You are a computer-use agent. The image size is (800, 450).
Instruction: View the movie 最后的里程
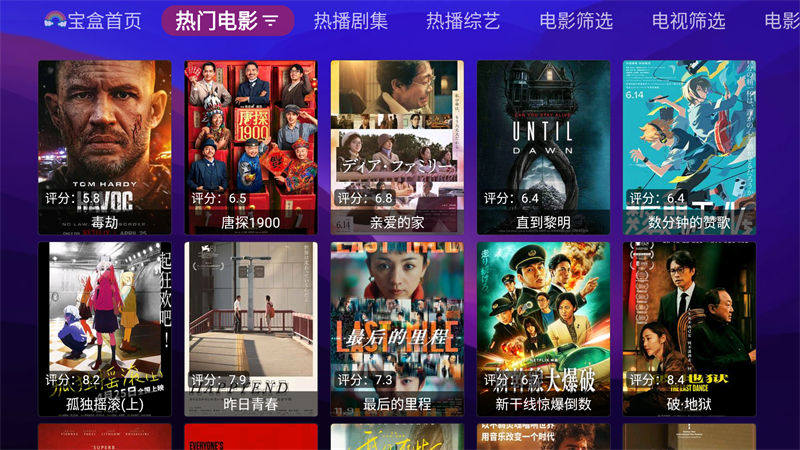(x=397, y=328)
